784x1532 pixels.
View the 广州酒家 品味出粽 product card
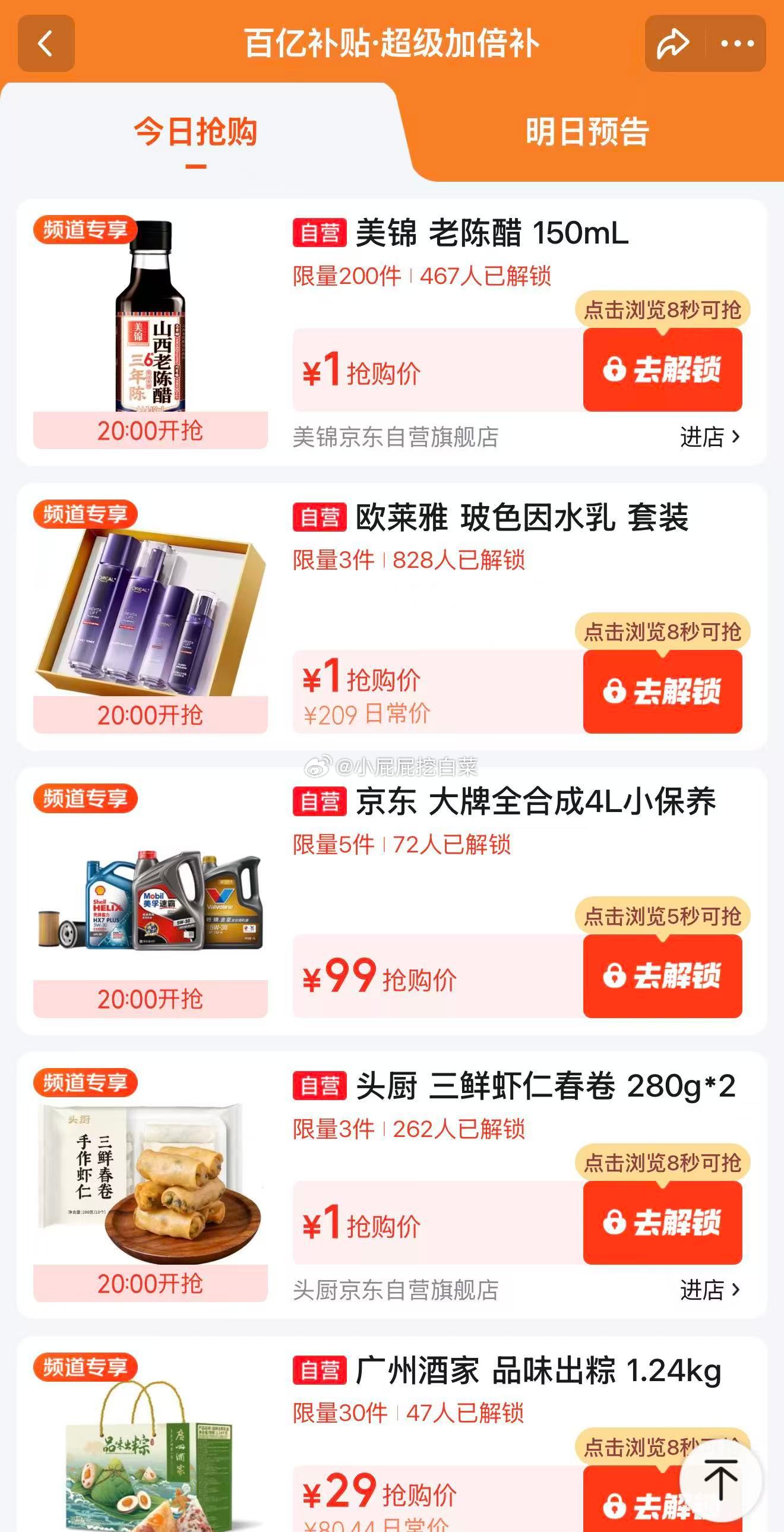coord(391,1435)
